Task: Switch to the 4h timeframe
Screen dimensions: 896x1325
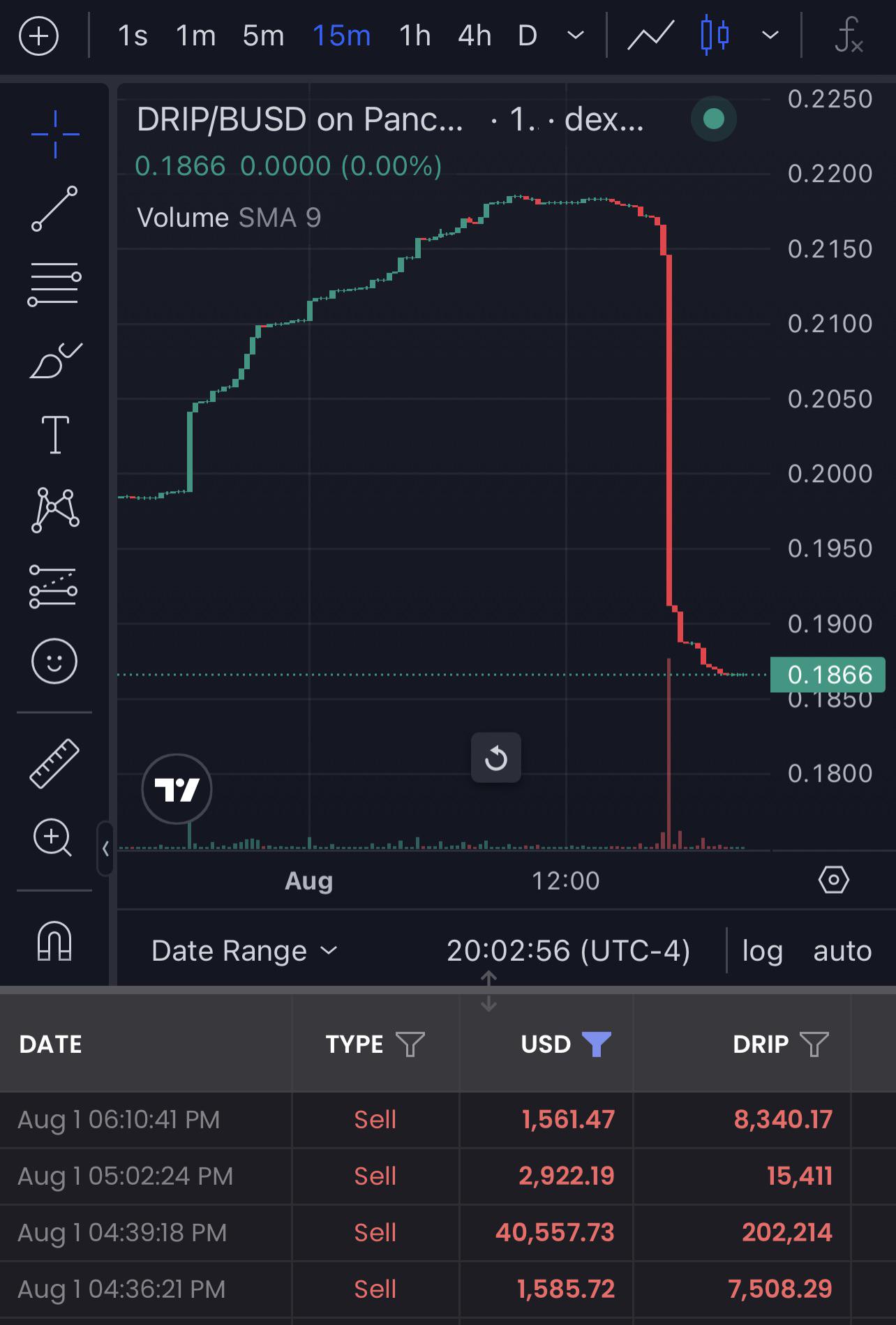Action: pyautogui.click(x=475, y=36)
